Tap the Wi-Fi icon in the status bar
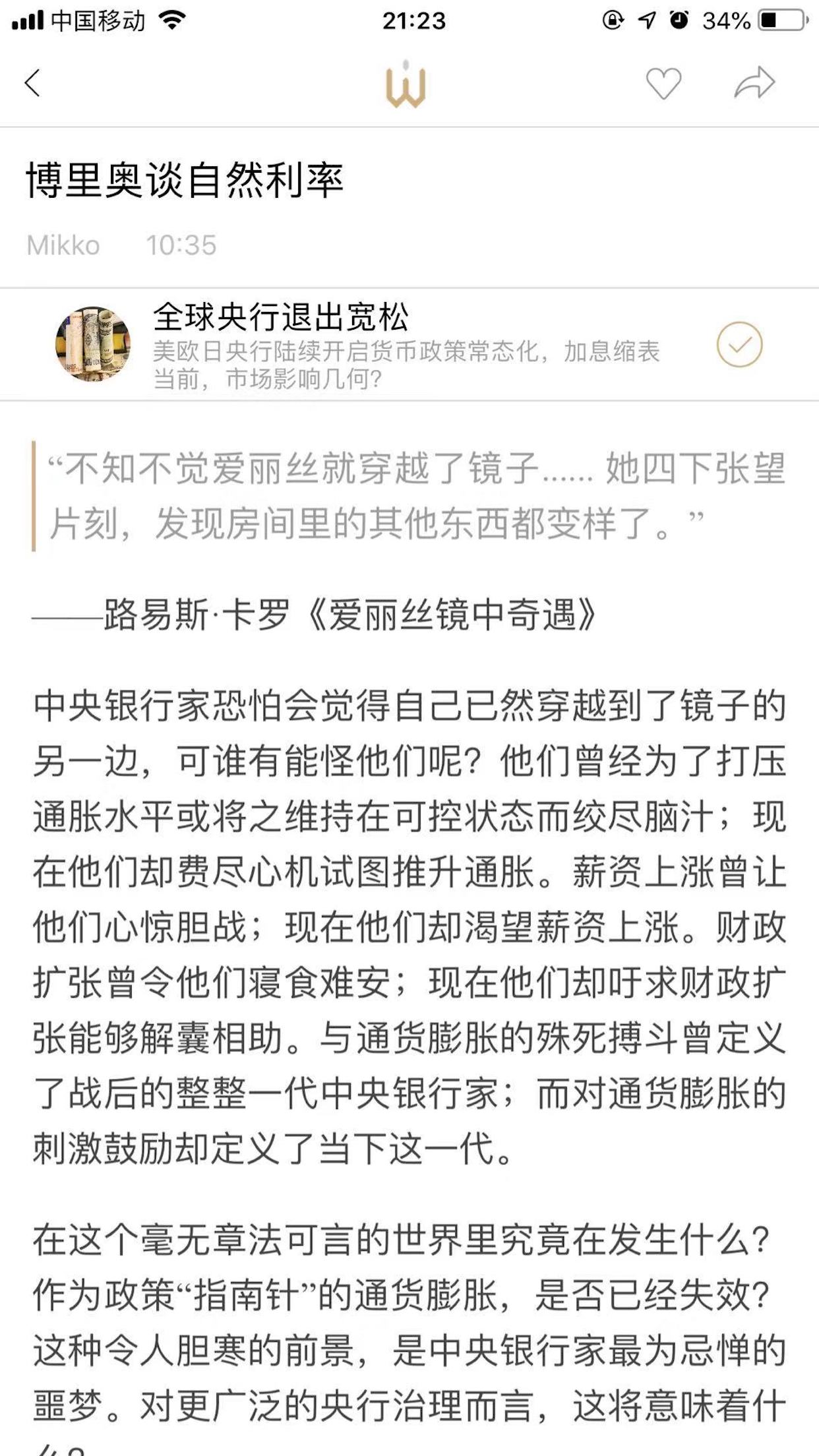Viewport: 819px width, 1456px height. (x=171, y=20)
